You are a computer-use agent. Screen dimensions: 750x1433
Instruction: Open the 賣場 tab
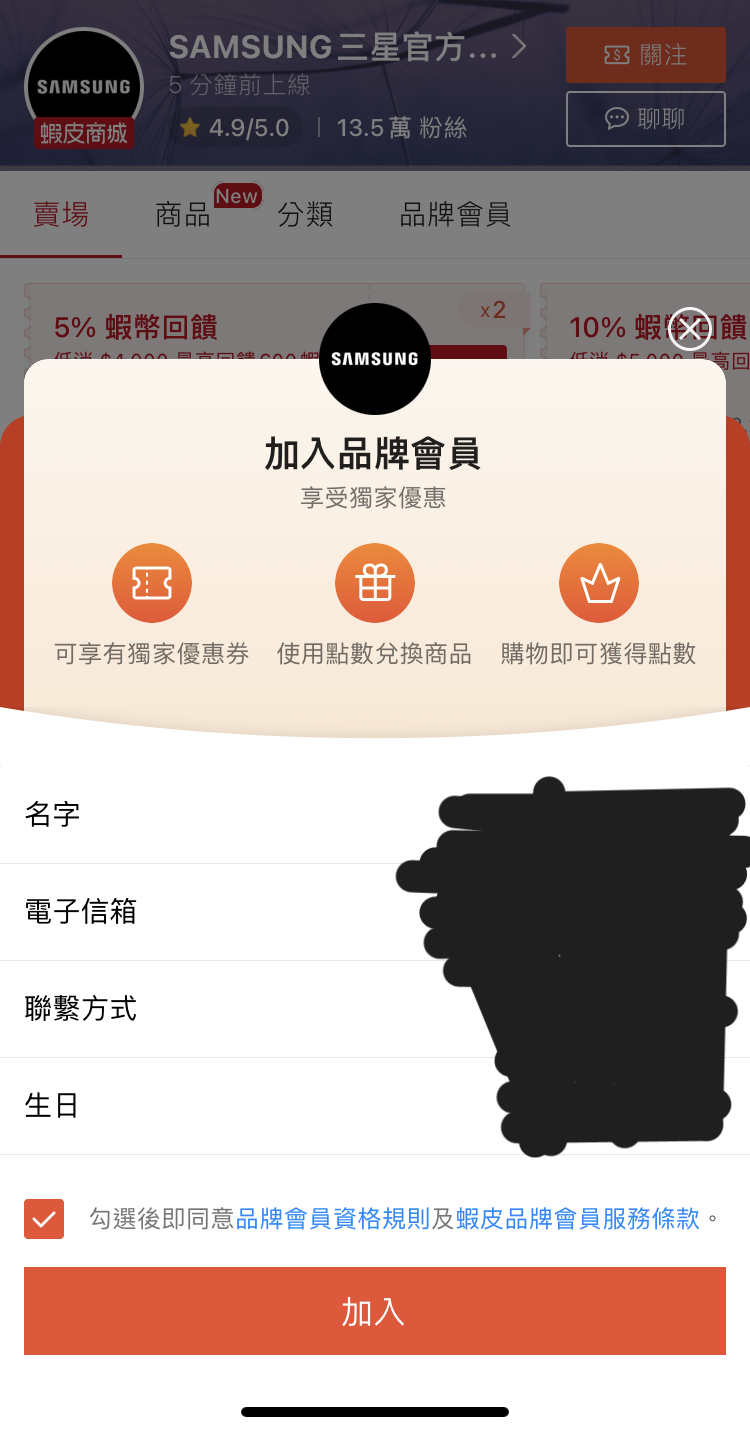tap(61, 215)
